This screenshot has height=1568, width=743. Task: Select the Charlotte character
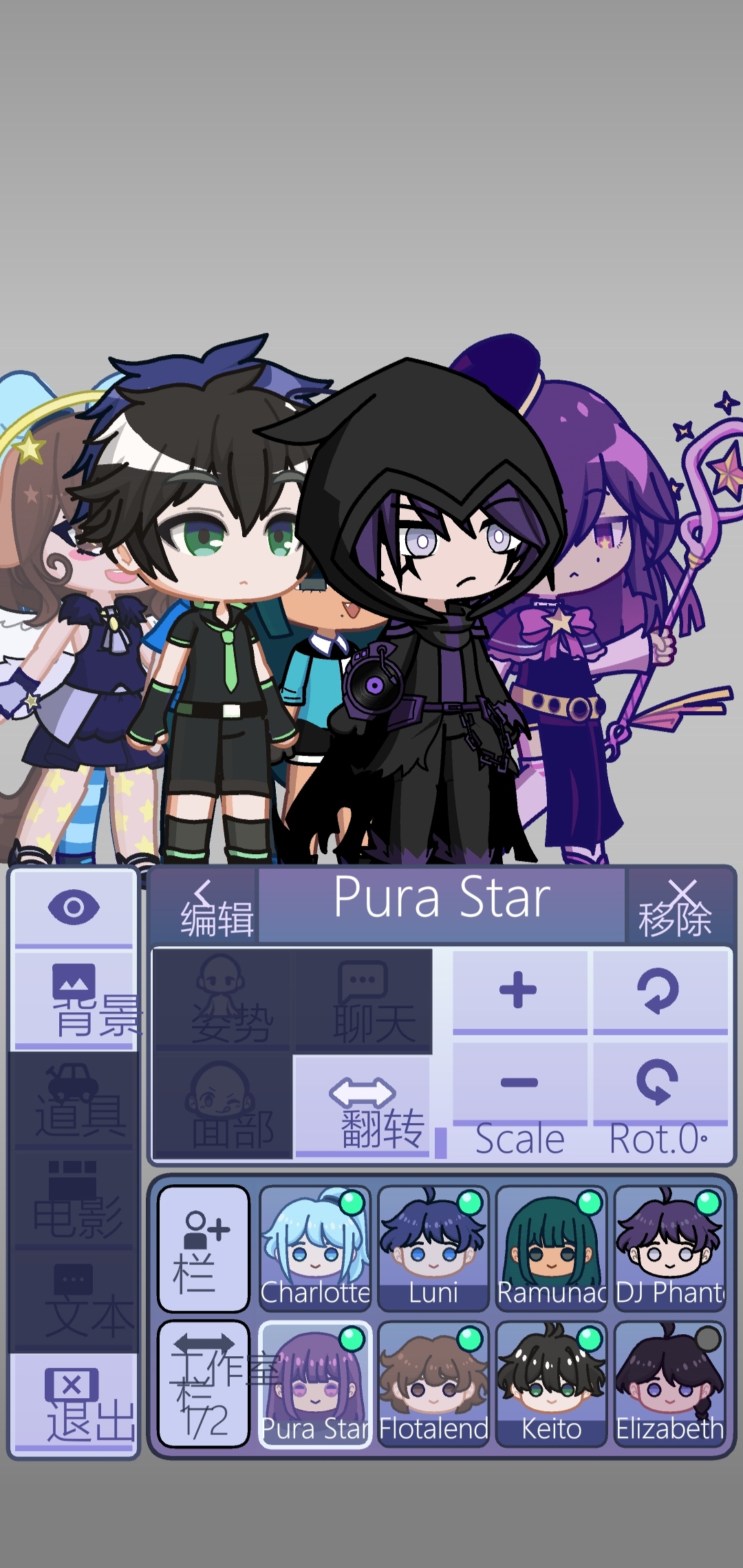coord(315,1248)
